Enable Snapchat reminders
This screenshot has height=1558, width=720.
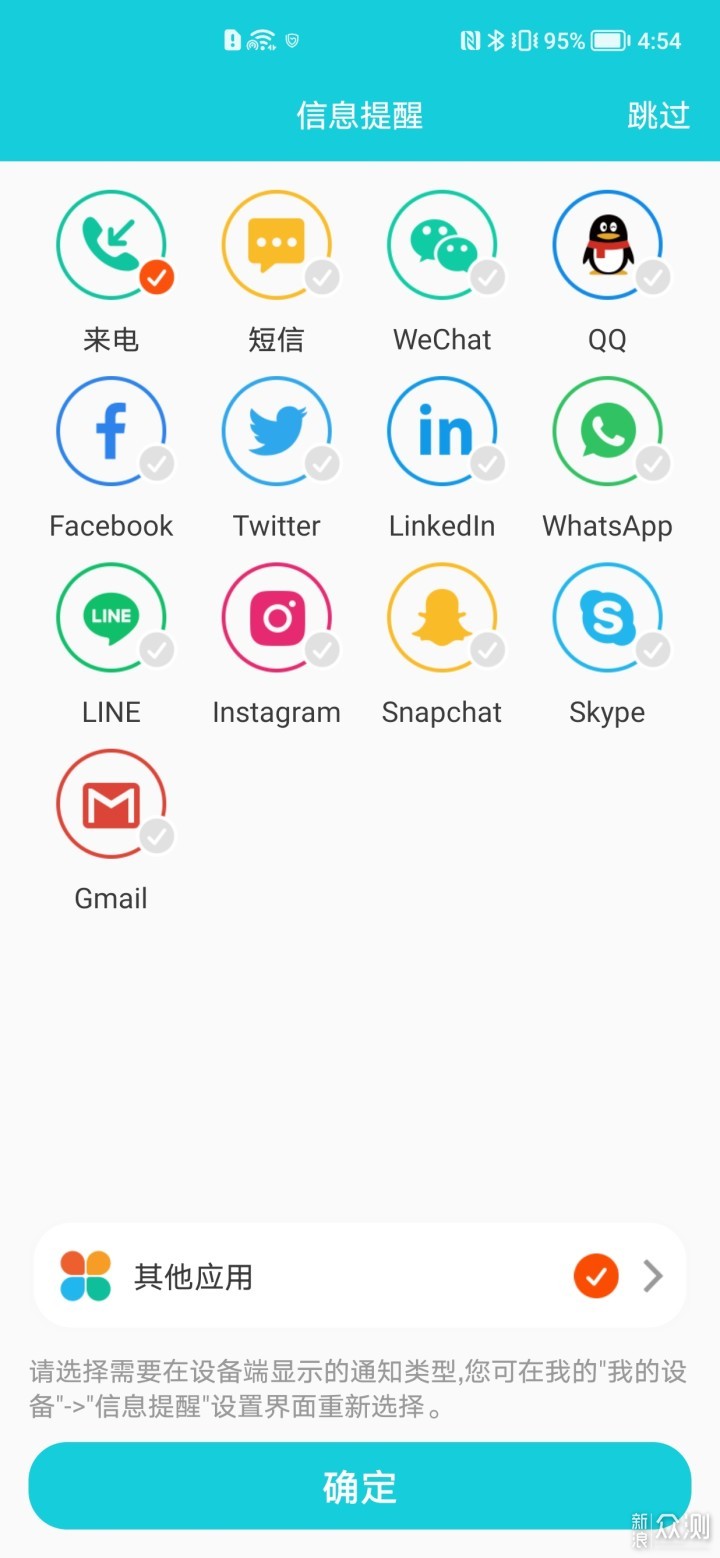point(442,618)
